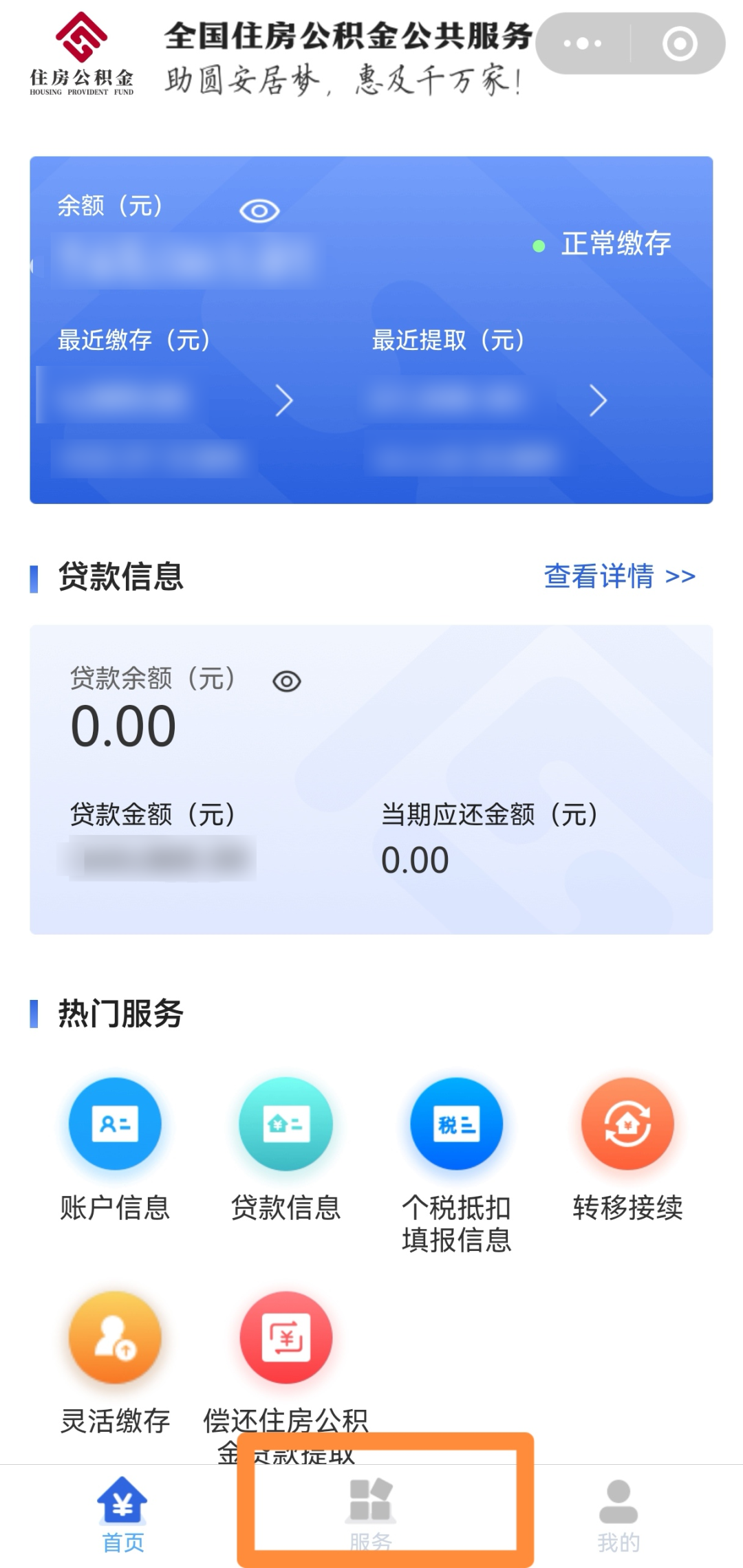
Task: Open recent withdrawal (最近提取) details
Action: coord(598,400)
